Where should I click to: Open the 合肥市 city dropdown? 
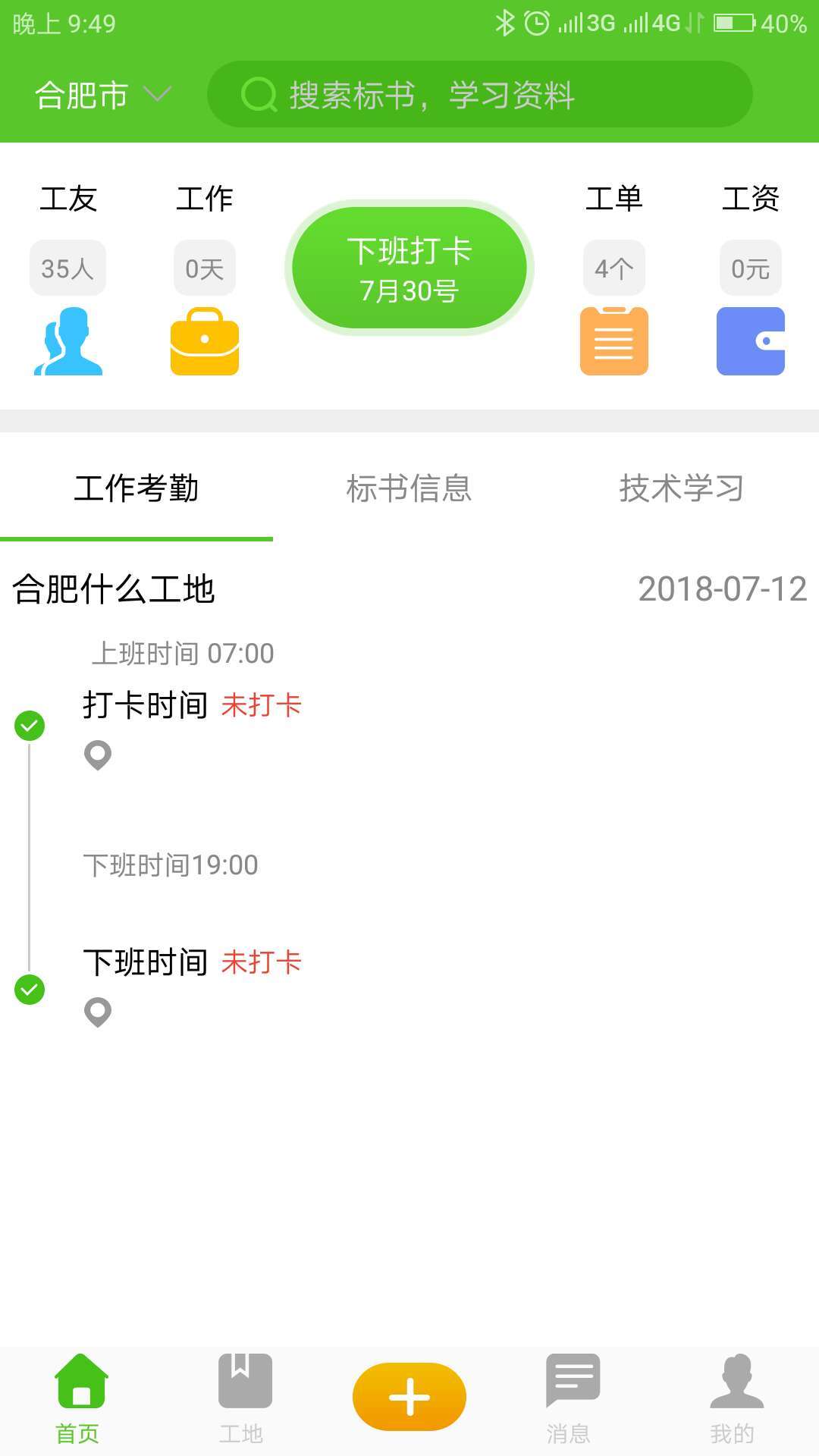pyautogui.click(x=102, y=96)
